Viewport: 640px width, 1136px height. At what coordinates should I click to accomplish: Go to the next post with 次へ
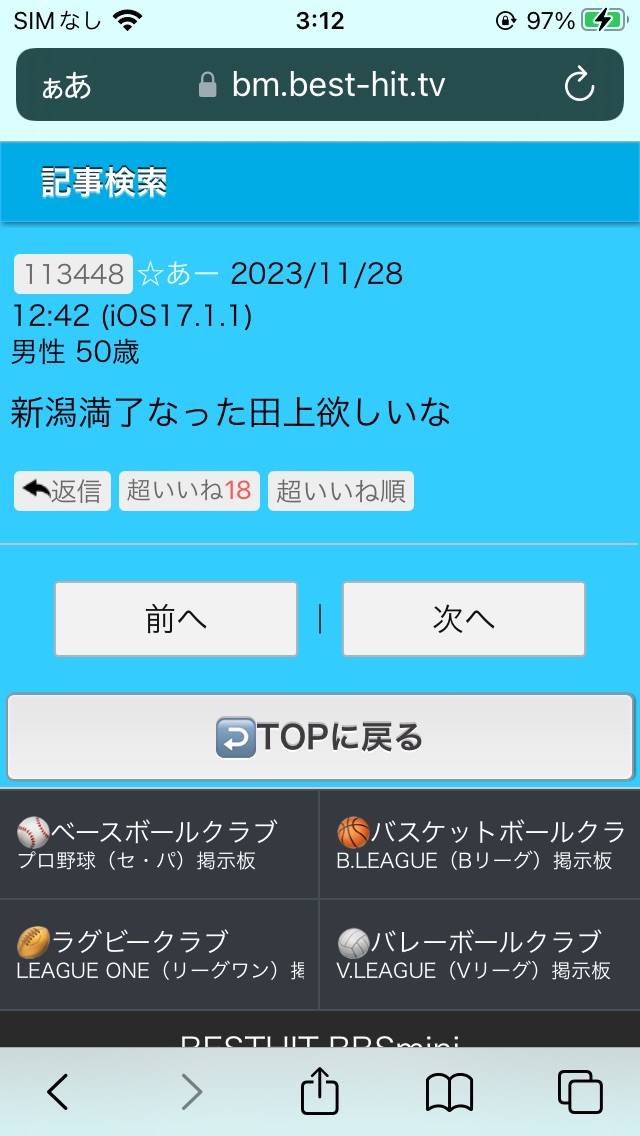click(x=464, y=619)
